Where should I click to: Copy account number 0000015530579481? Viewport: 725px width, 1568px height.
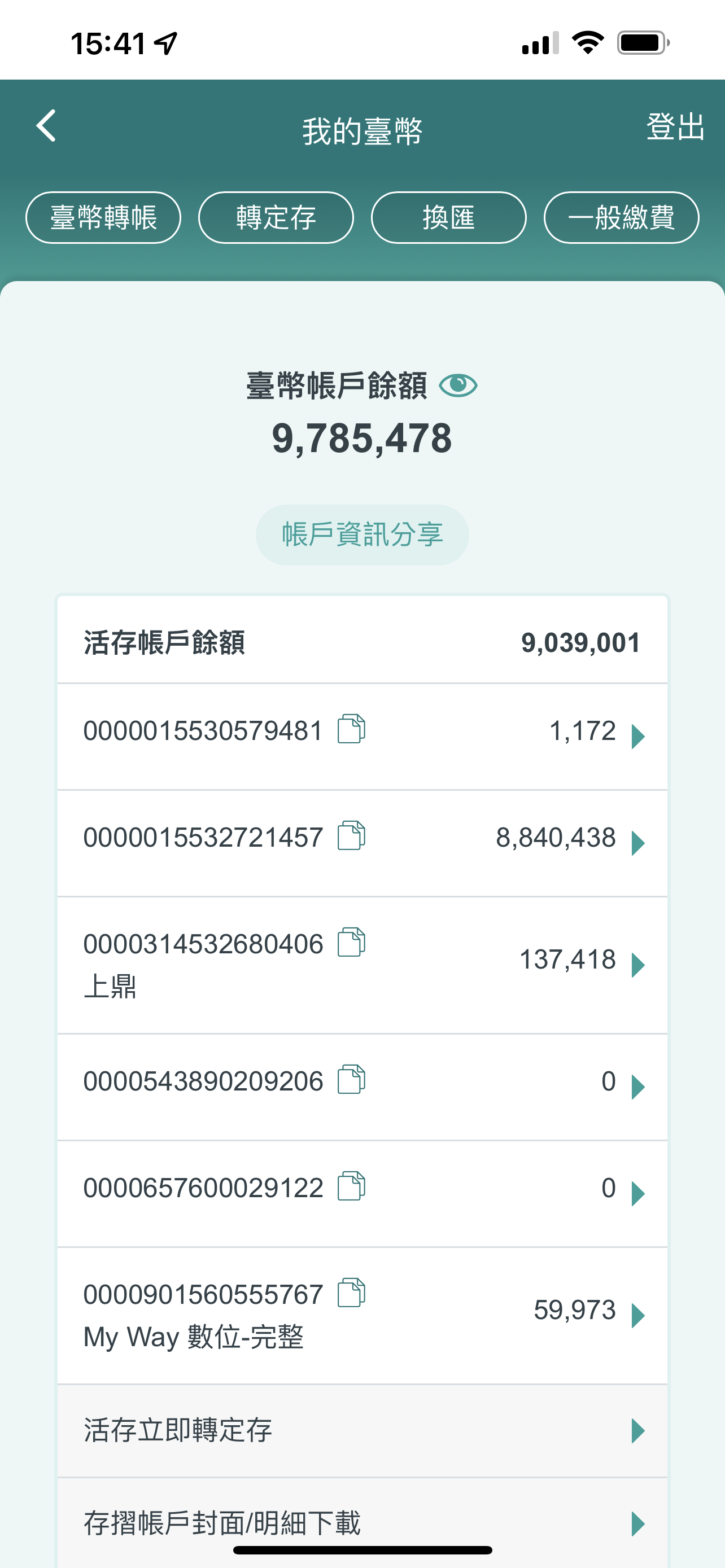[x=351, y=729]
